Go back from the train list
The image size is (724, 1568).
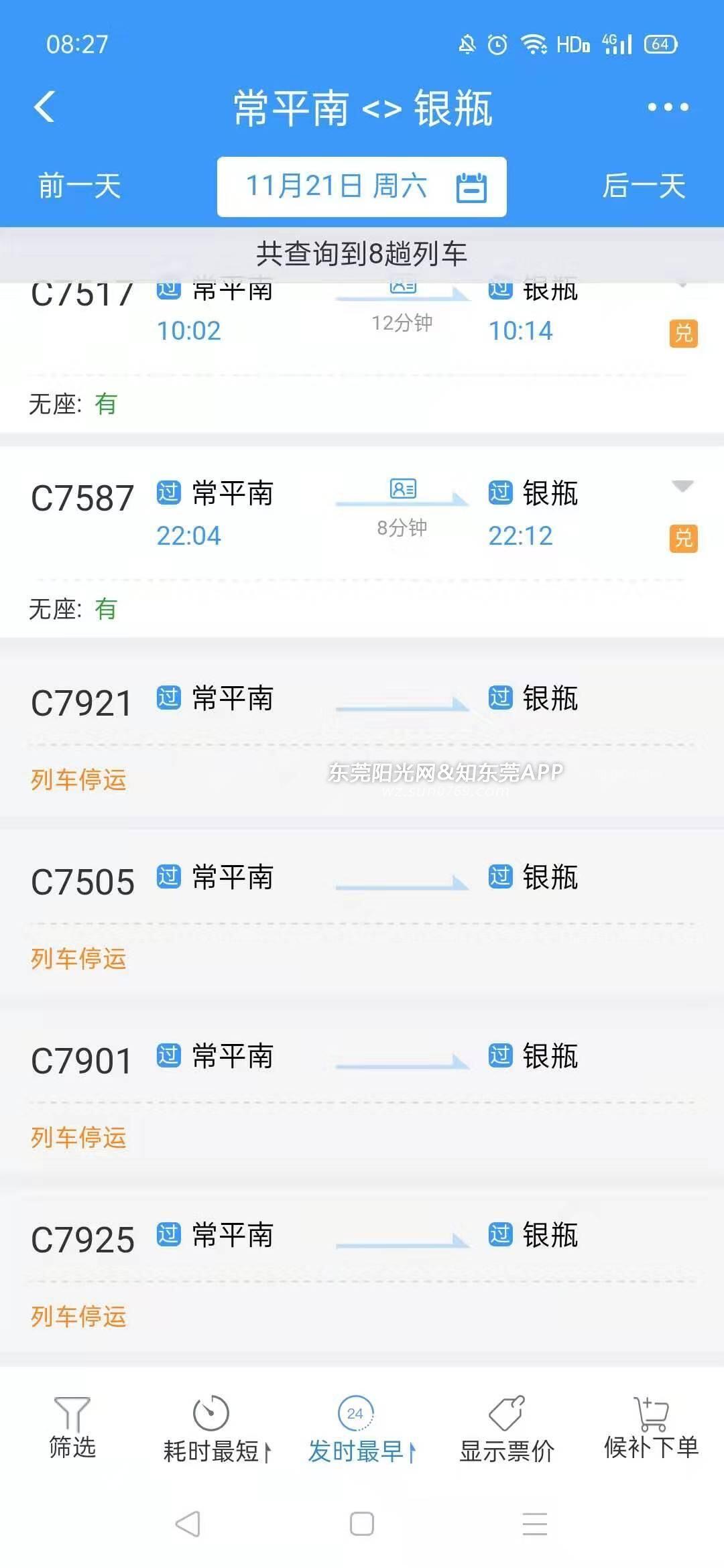pyautogui.click(x=44, y=107)
